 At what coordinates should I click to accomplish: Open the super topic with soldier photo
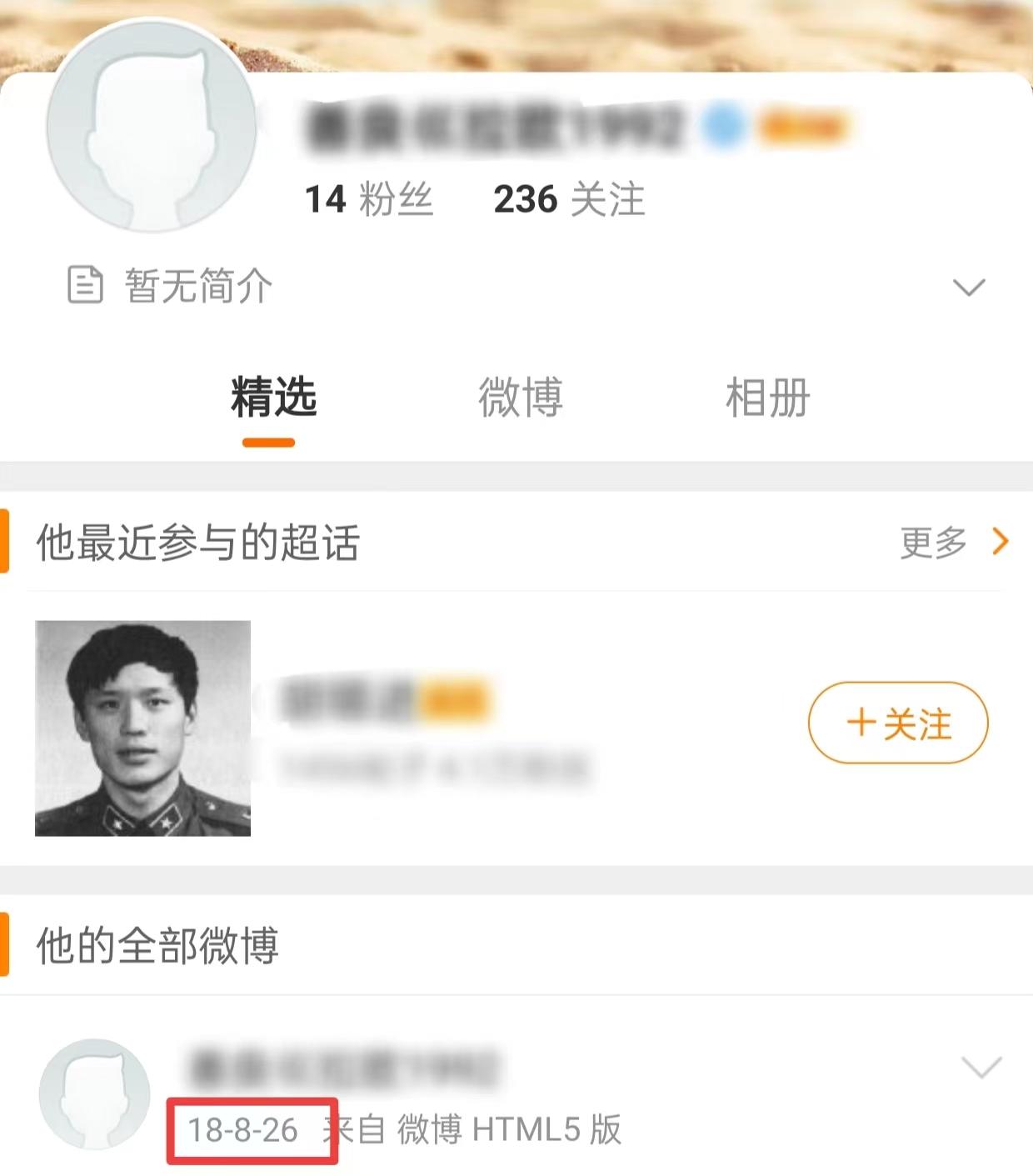143,728
